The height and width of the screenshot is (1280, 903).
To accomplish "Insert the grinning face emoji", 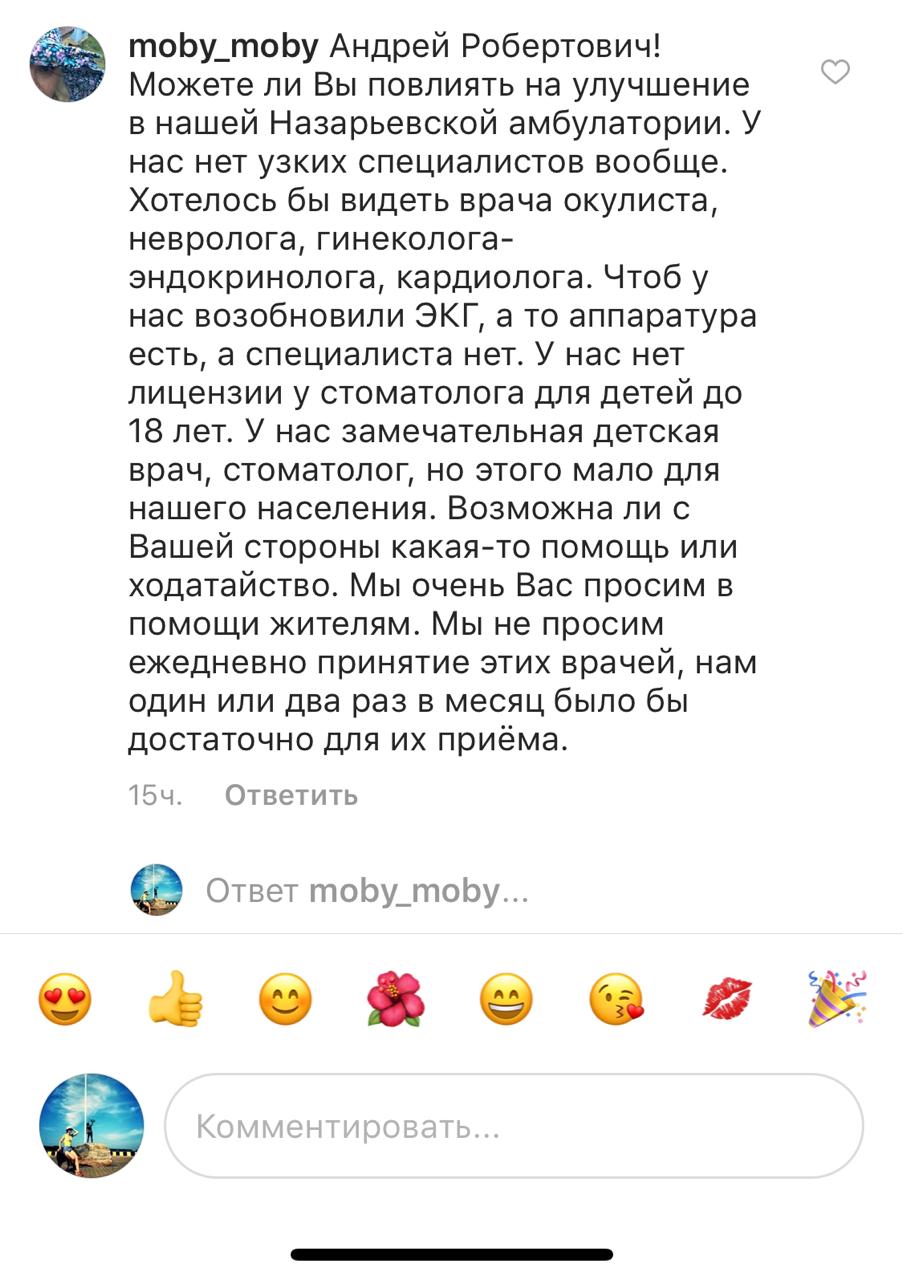I will 506,1000.
